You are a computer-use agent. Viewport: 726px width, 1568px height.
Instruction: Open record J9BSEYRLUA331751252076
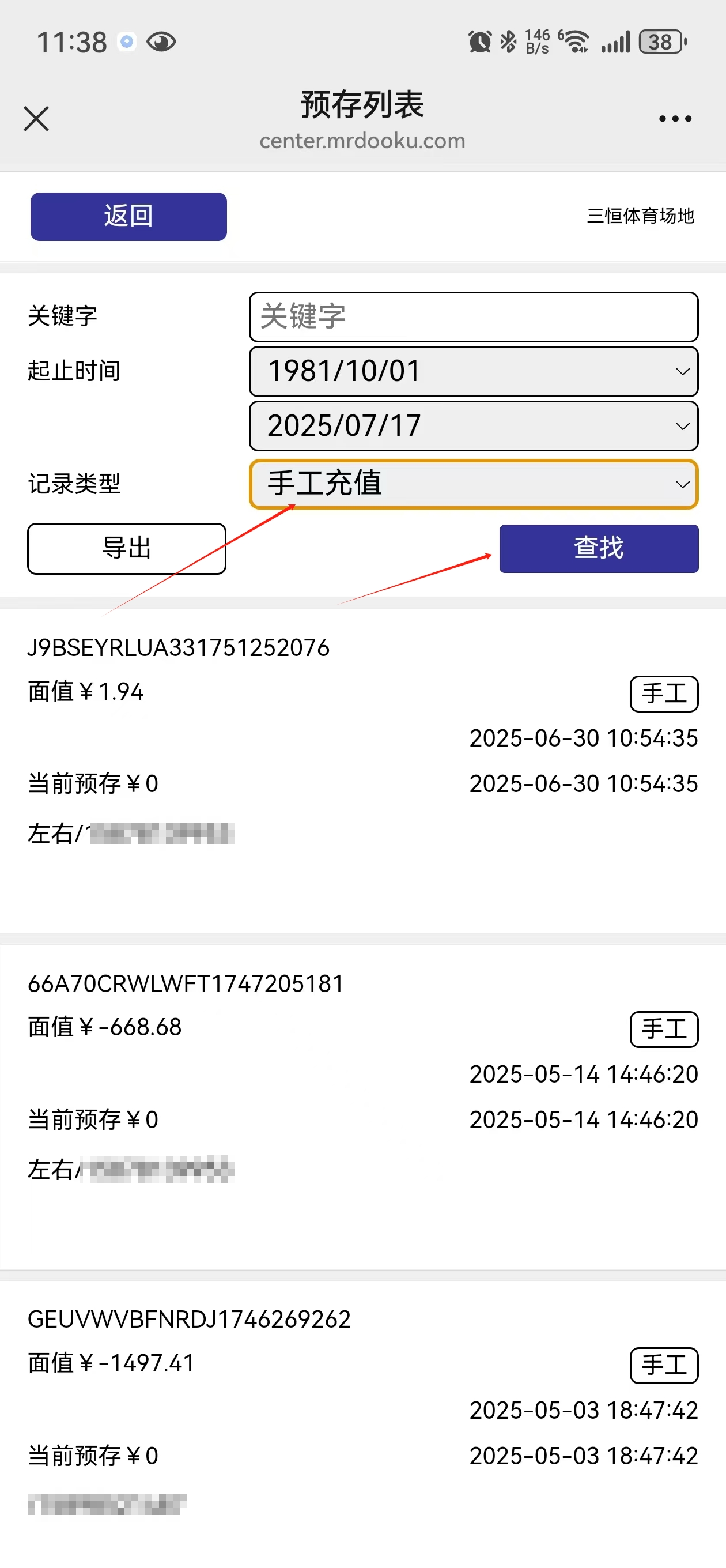[x=362, y=770]
